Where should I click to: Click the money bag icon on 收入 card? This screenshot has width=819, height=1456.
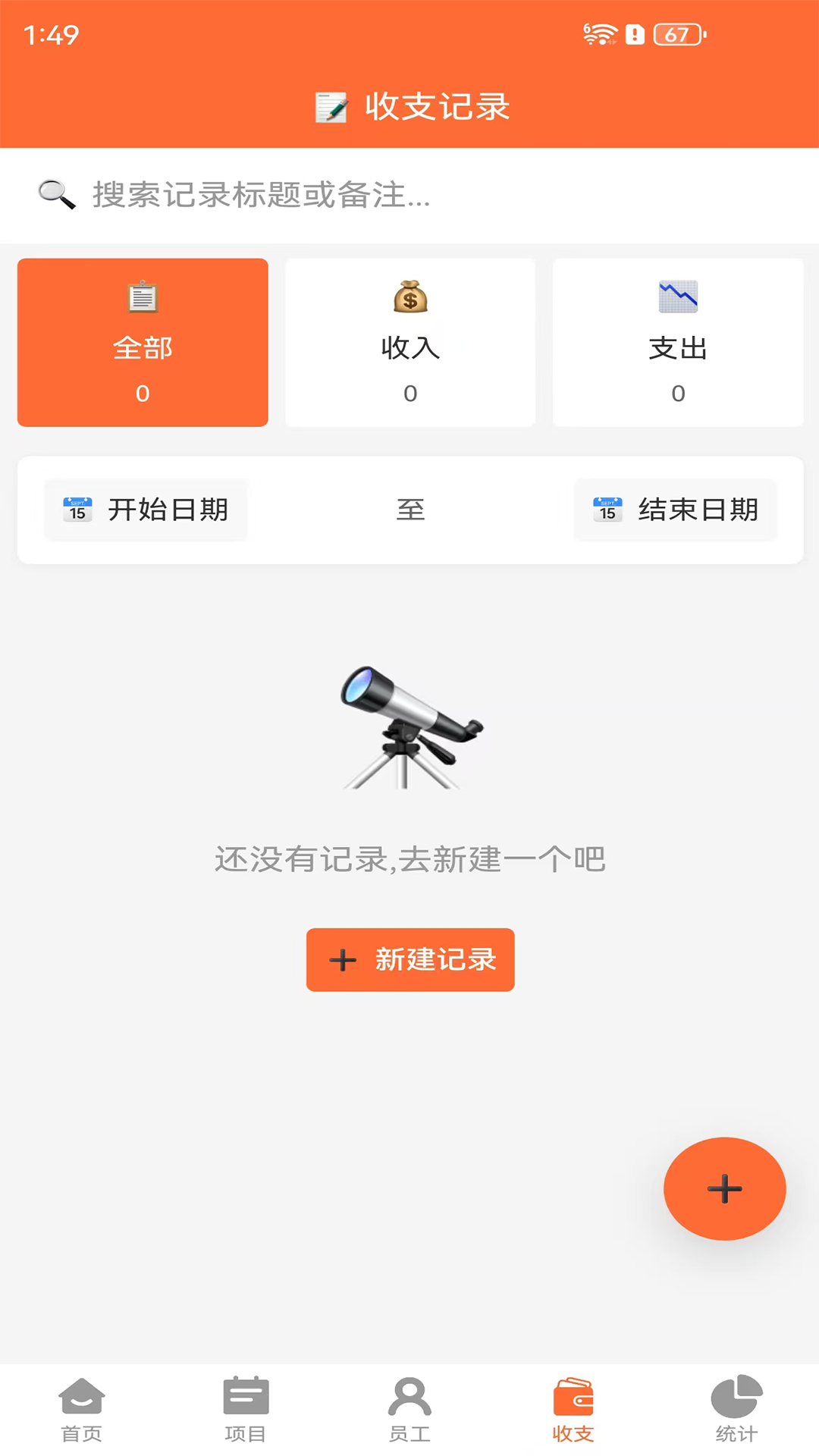409,297
